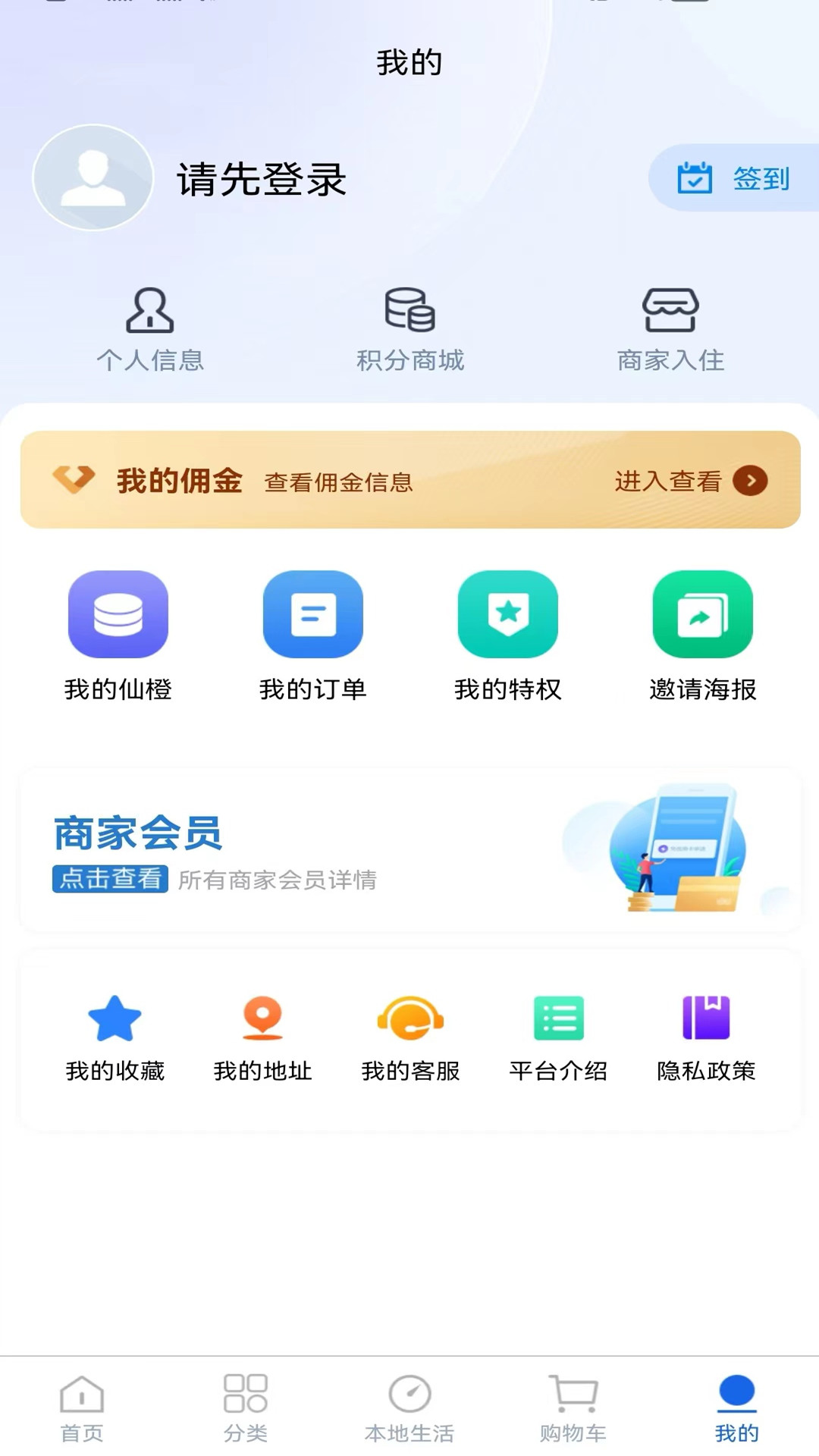The image size is (819, 1456).
Task: Switch to the 首页 home tab
Action: click(82, 1408)
